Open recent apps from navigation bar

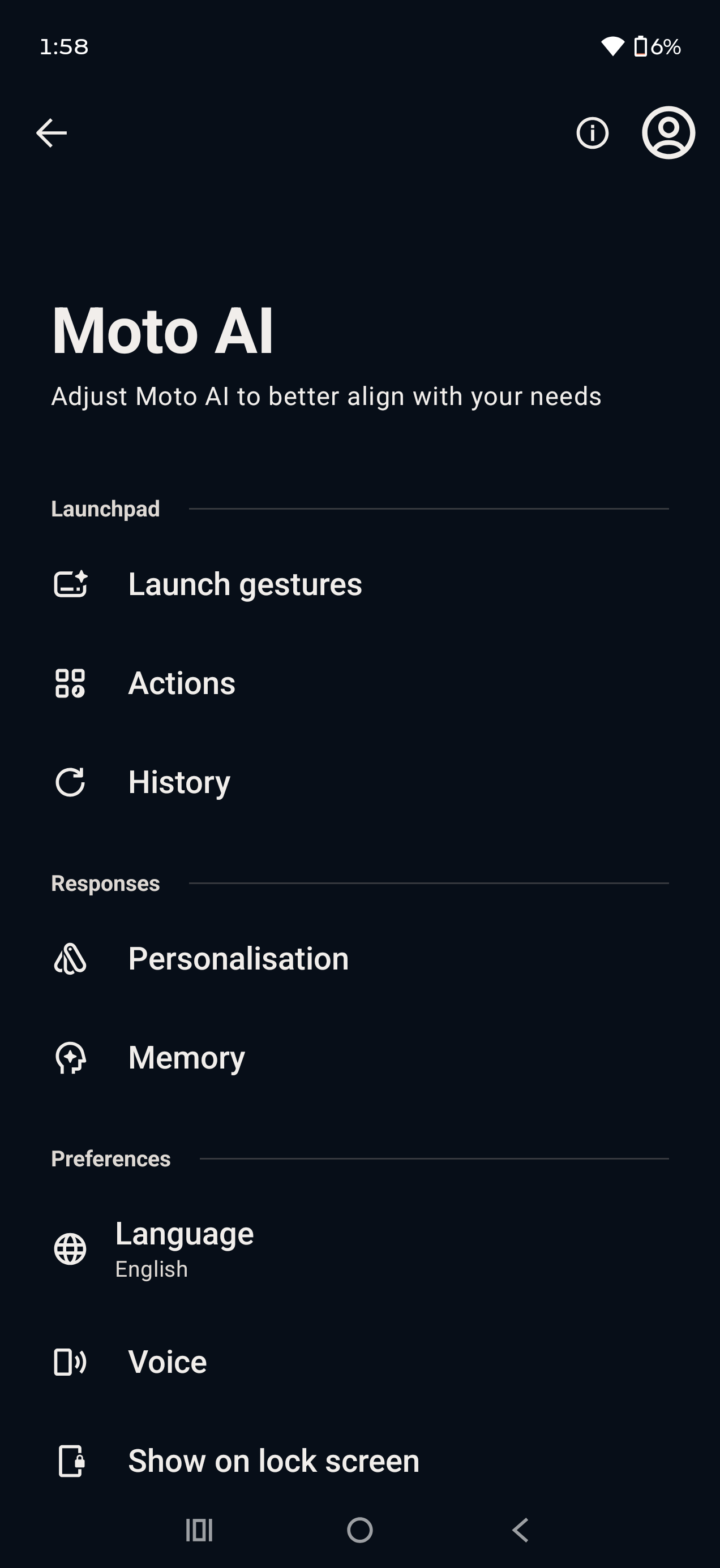[199, 1530]
